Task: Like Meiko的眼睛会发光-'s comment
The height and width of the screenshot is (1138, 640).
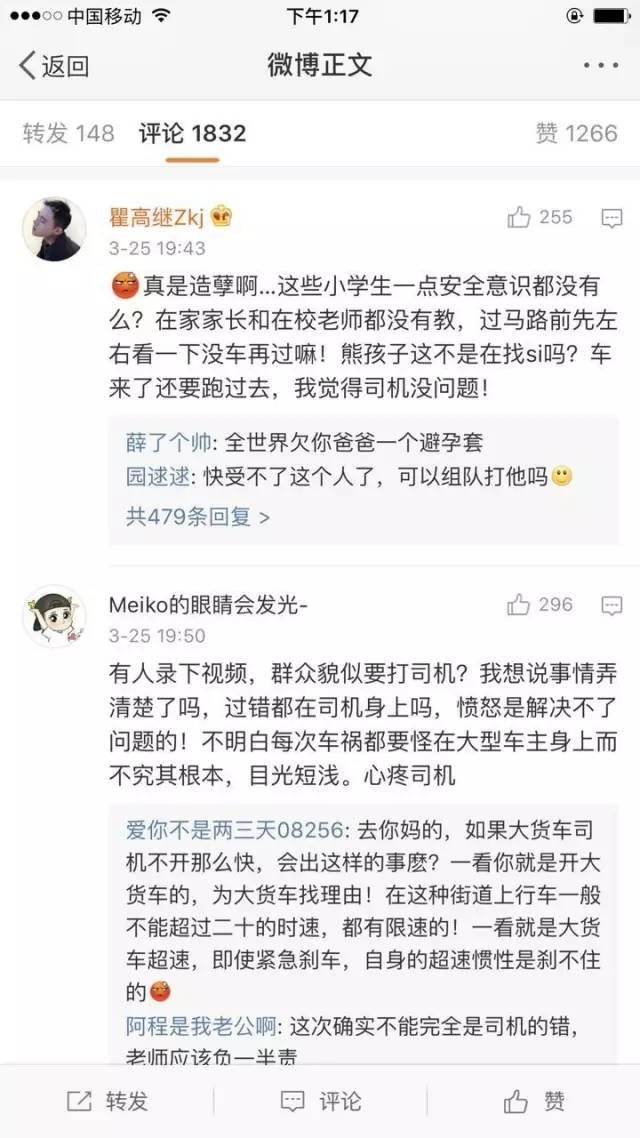Action: [x=540, y=605]
